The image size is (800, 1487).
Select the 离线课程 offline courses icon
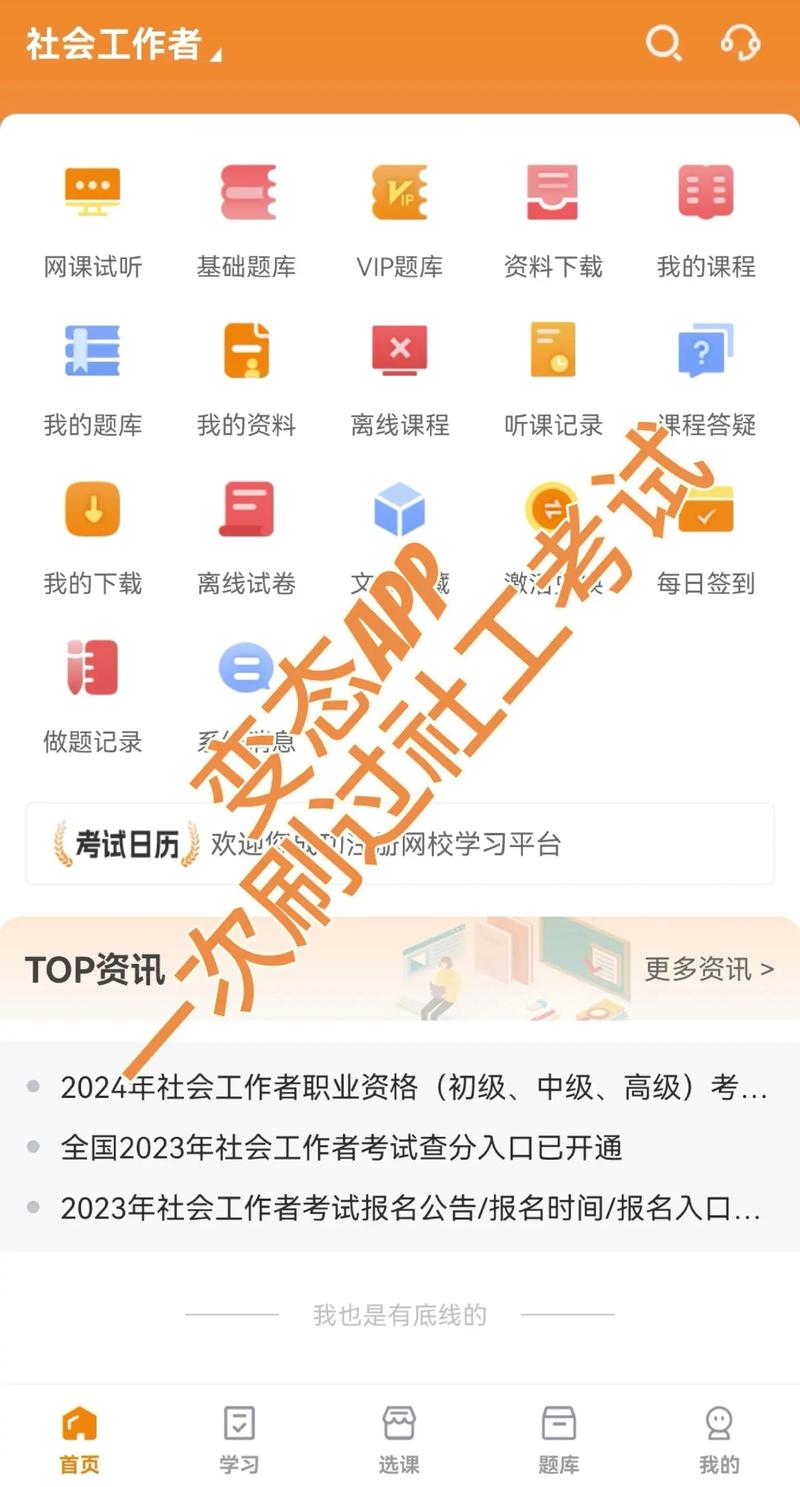(400, 372)
